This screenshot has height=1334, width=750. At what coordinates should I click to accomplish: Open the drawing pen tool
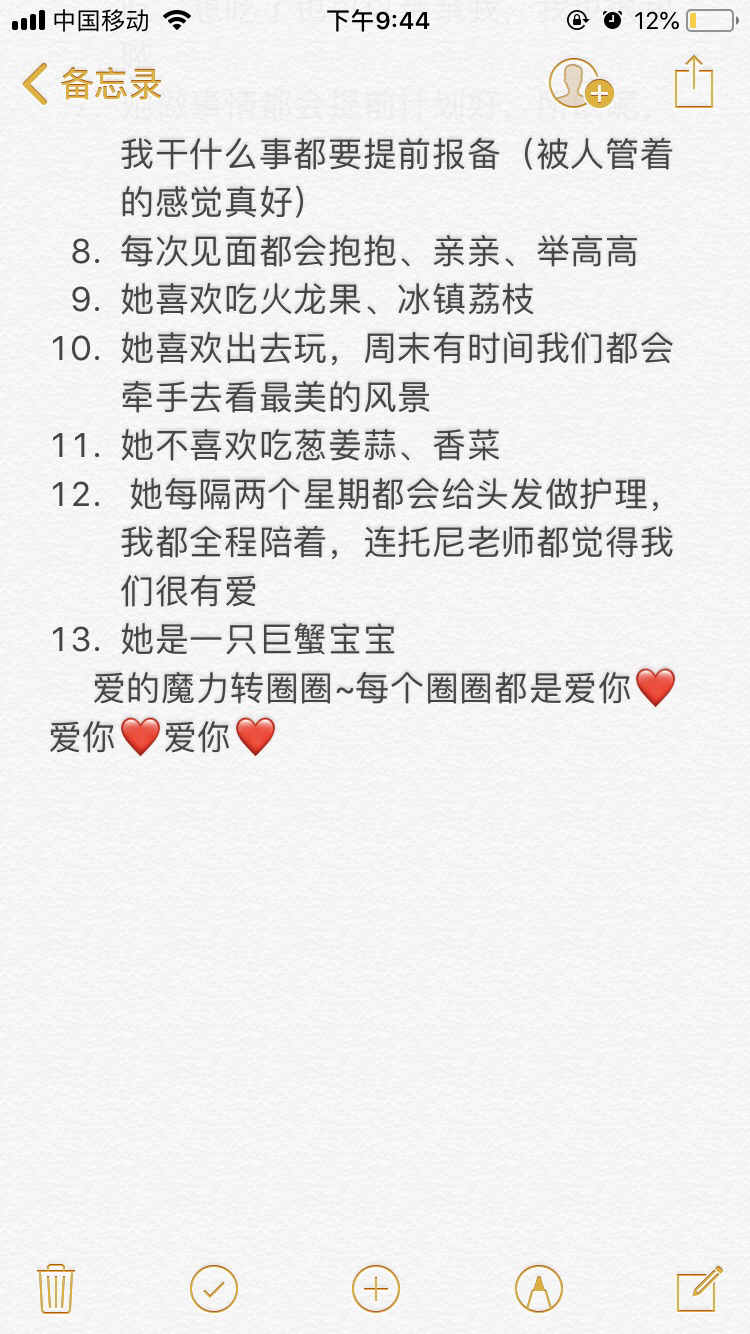(x=539, y=1288)
